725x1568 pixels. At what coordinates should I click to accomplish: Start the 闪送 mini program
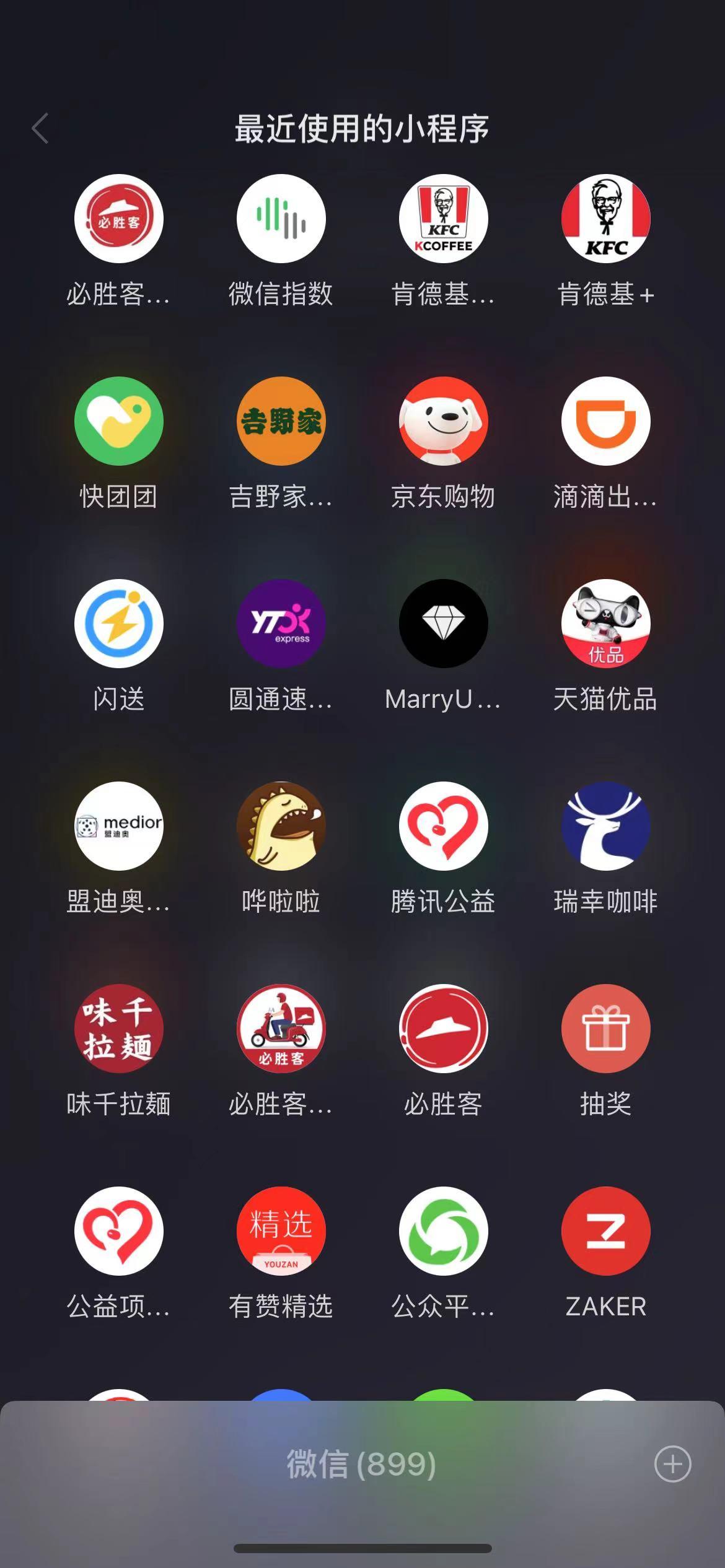pyautogui.click(x=118, y=624)
